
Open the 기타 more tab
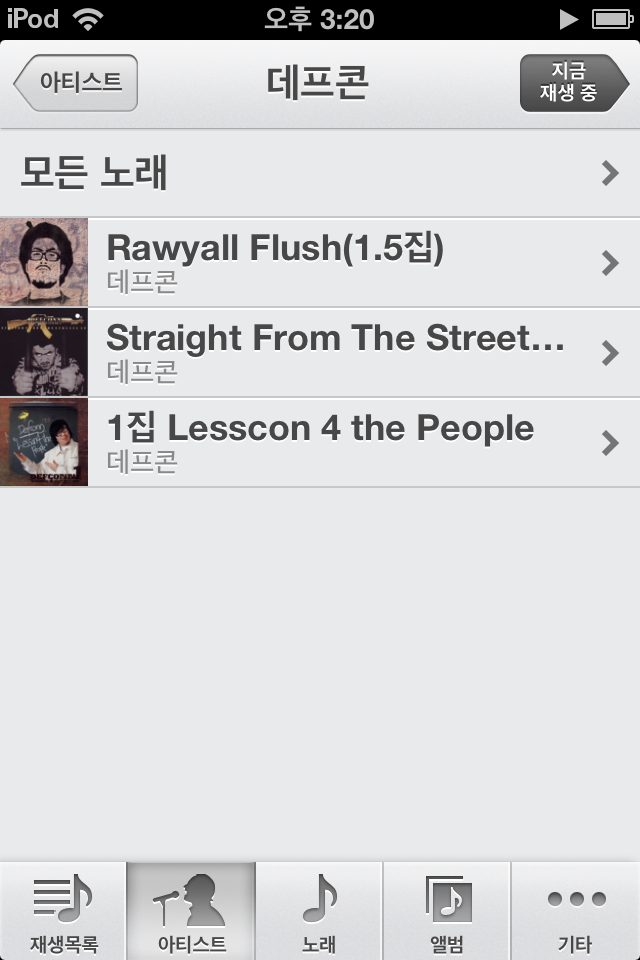pos(576,912)
